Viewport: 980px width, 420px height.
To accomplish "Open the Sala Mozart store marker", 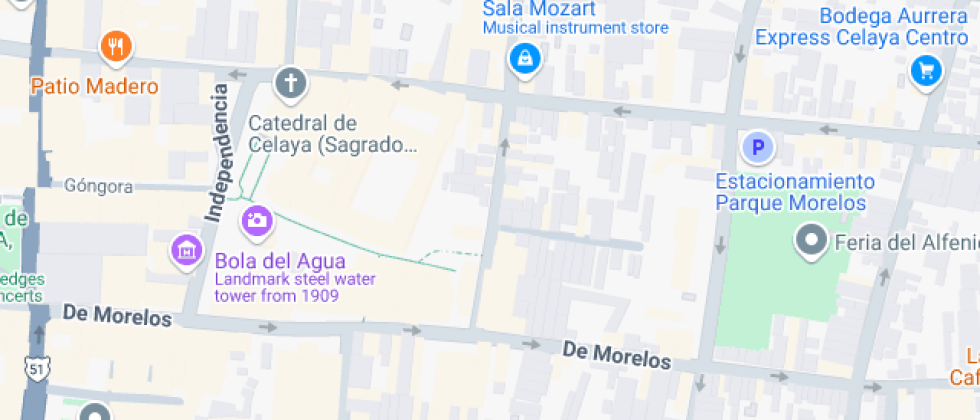I will pyautogui.click(x=524, y=60).
